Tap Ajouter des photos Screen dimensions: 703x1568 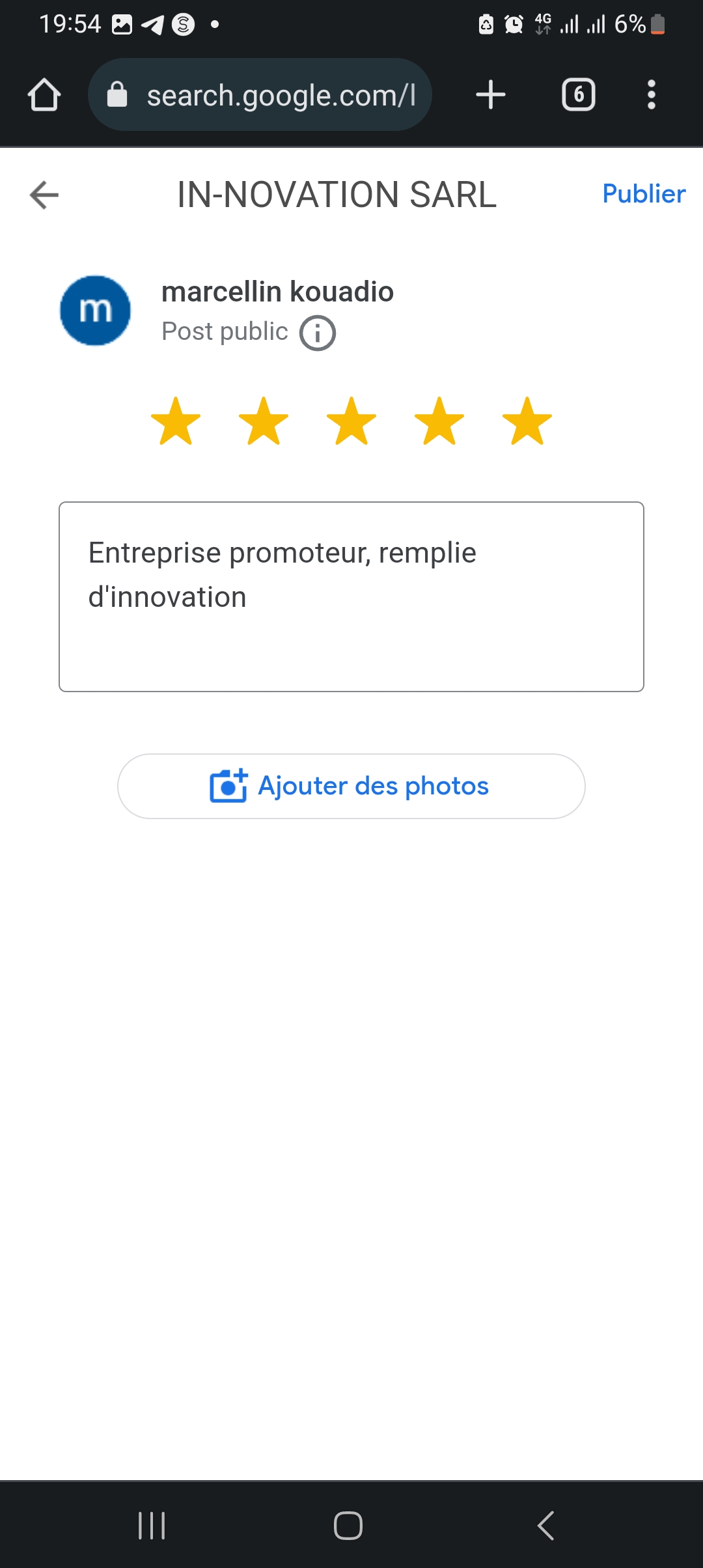351,786
